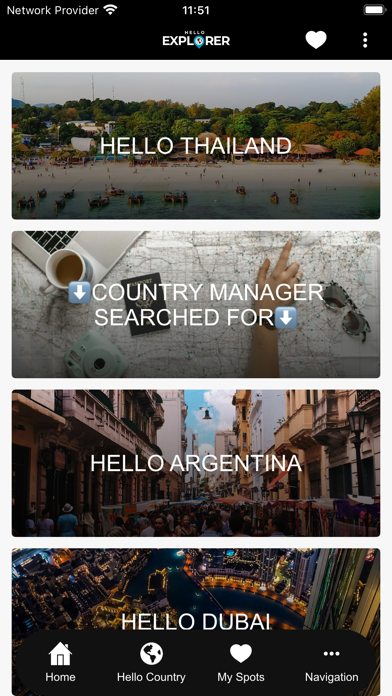Open the Hello Argentina card
The height and width of the screenshot is (696, 392).
[x=196, y=463]
